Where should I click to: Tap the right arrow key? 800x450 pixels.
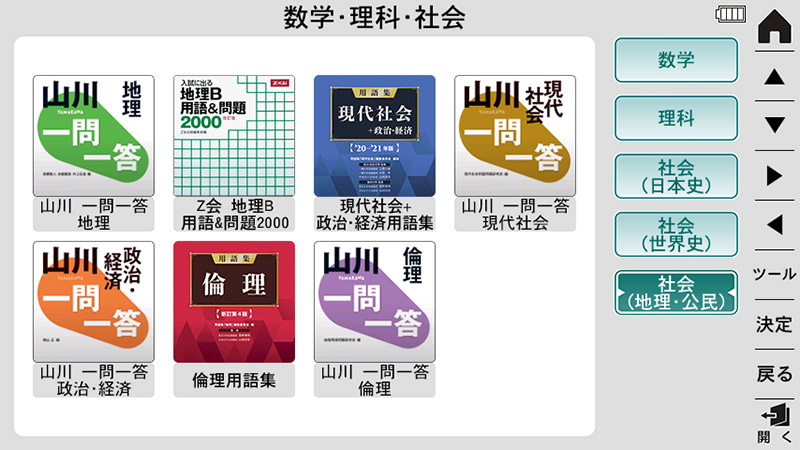tap(774, 175)
